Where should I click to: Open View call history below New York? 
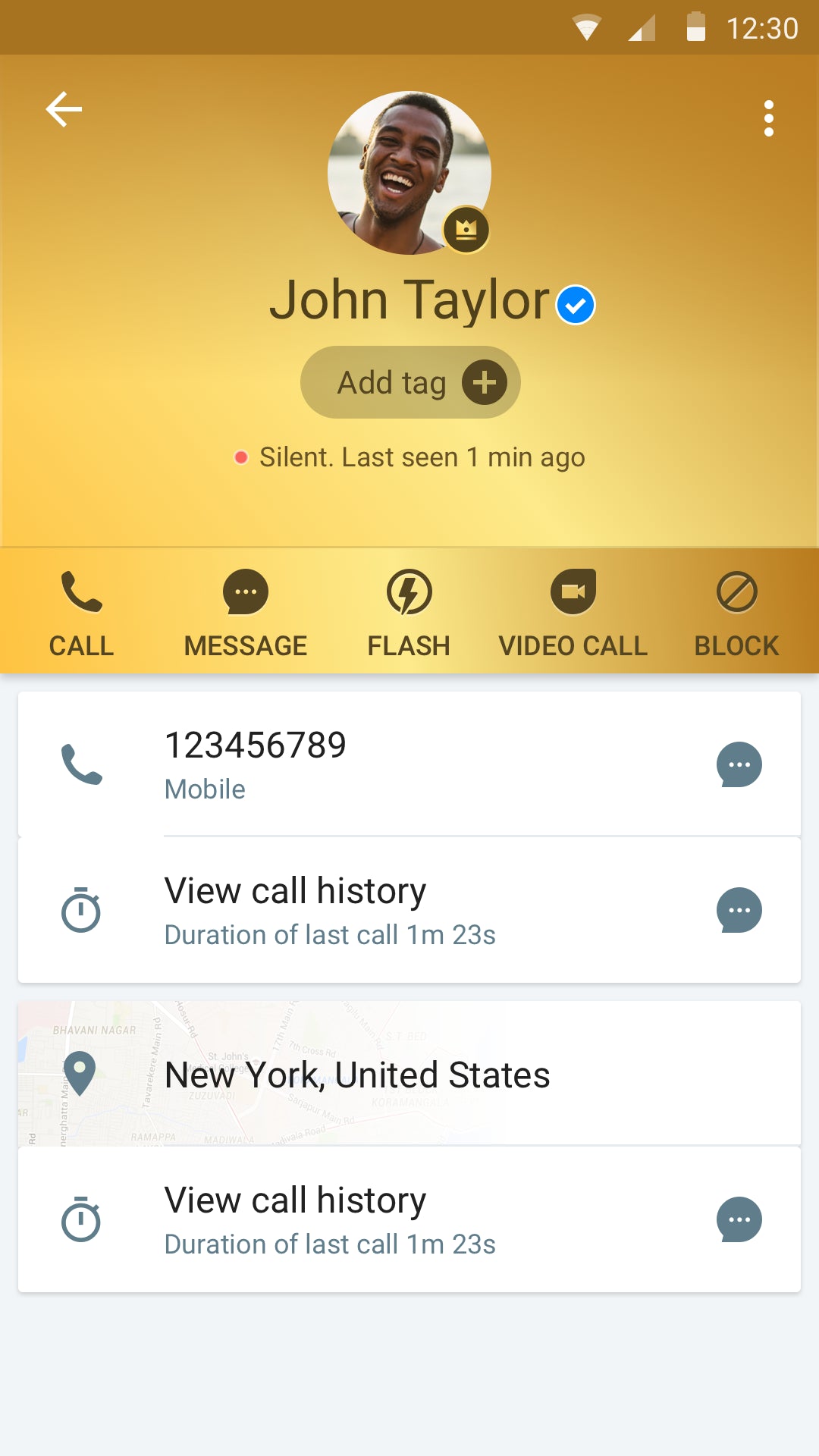[297, 1200]
